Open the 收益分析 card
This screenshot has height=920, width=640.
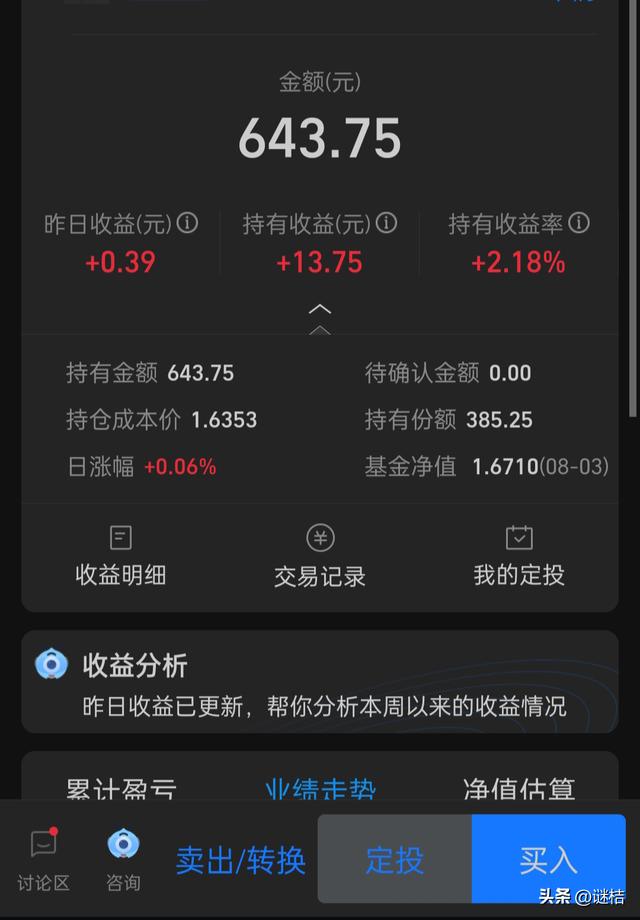(x=320, y=683)
